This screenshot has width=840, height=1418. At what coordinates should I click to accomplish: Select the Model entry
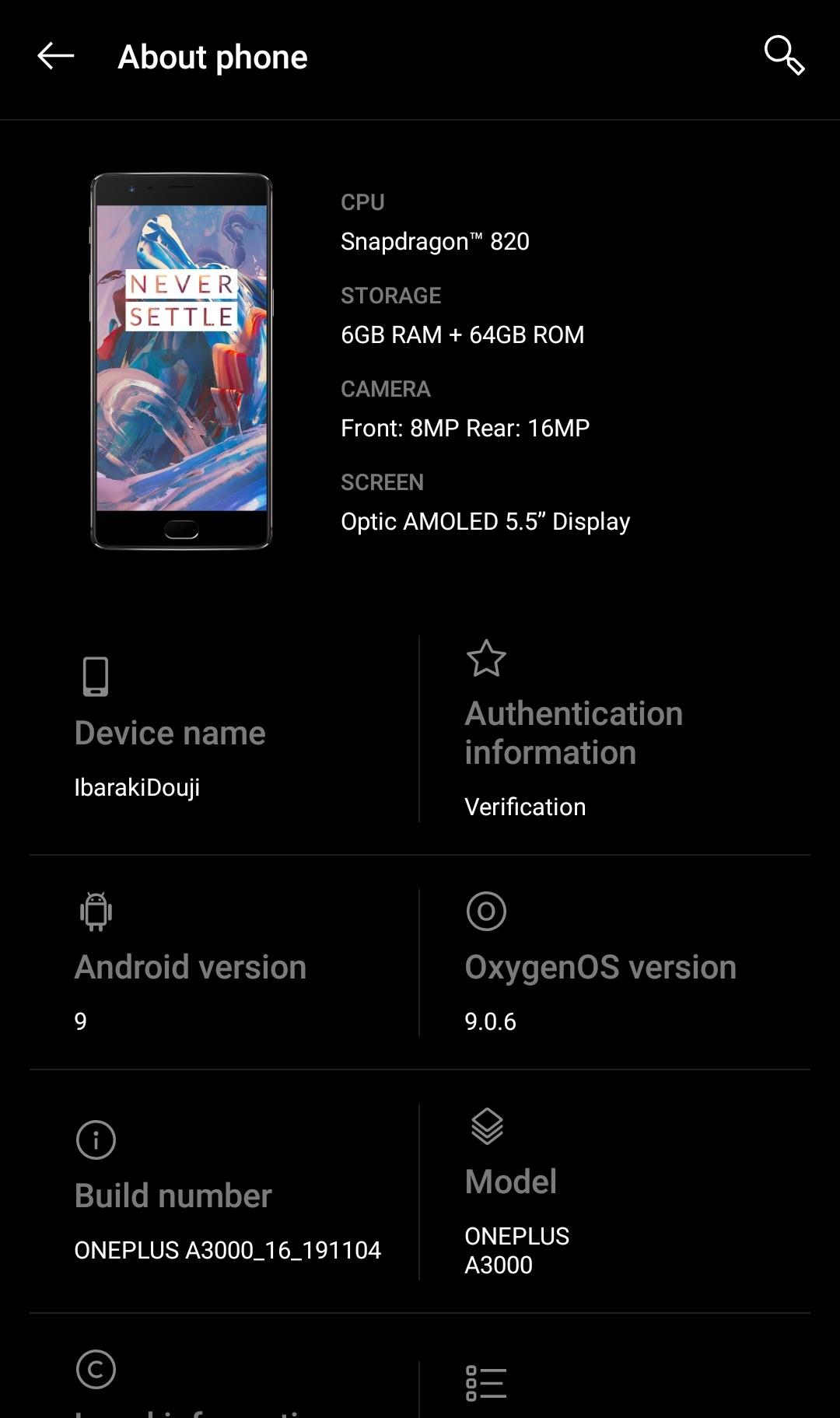(x=615, y=1192)
